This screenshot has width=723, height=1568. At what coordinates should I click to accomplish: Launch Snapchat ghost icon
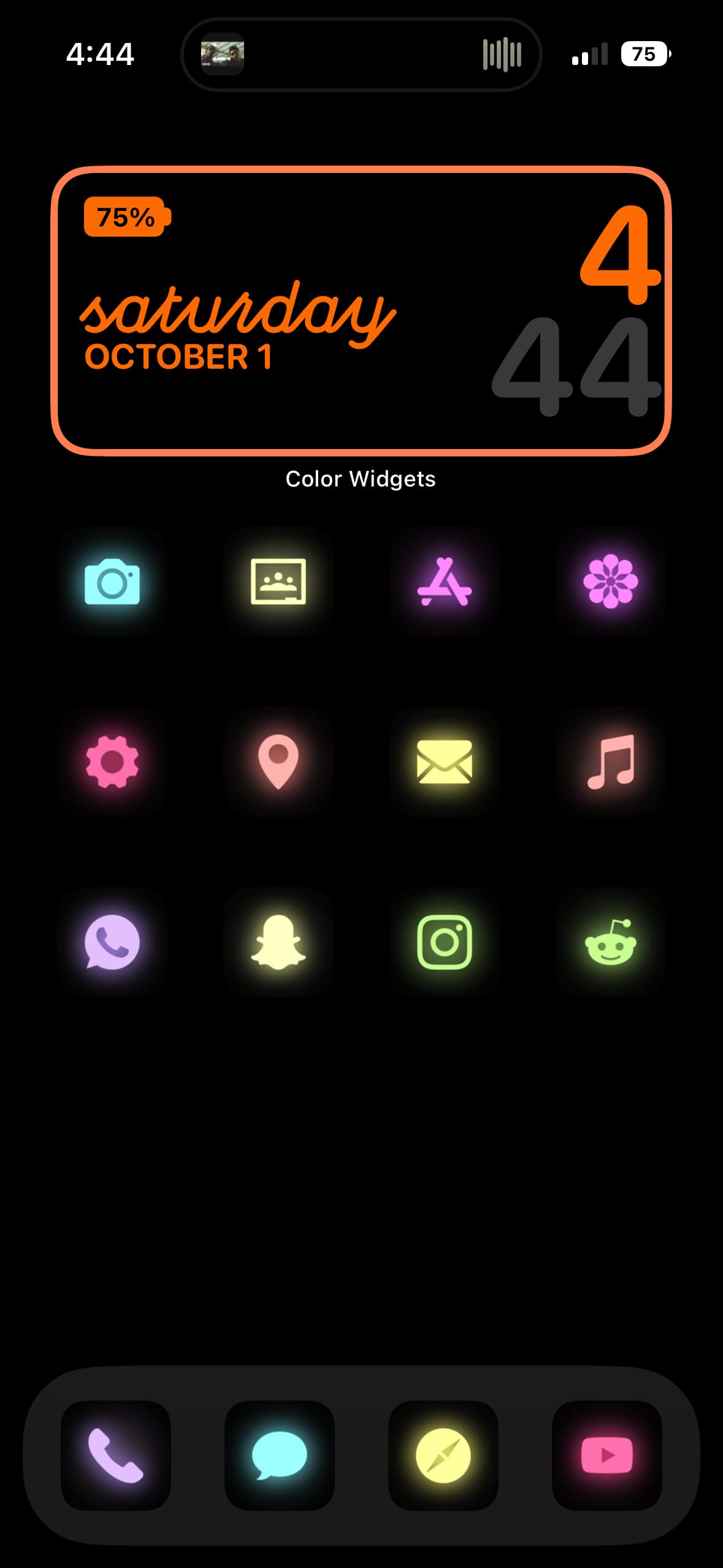coord(278,942)
